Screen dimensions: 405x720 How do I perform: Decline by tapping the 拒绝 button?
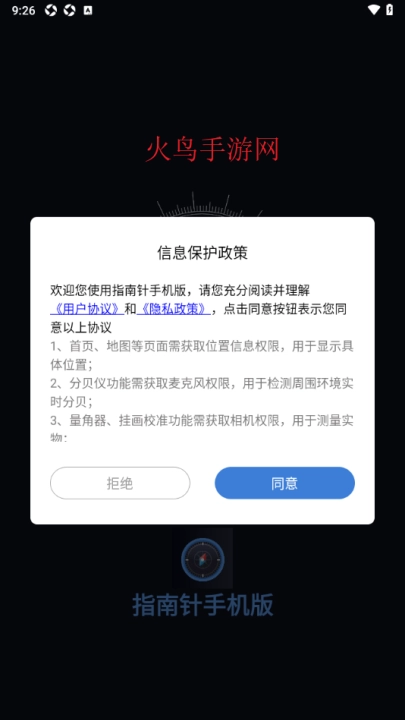click(x=120, y=483)
